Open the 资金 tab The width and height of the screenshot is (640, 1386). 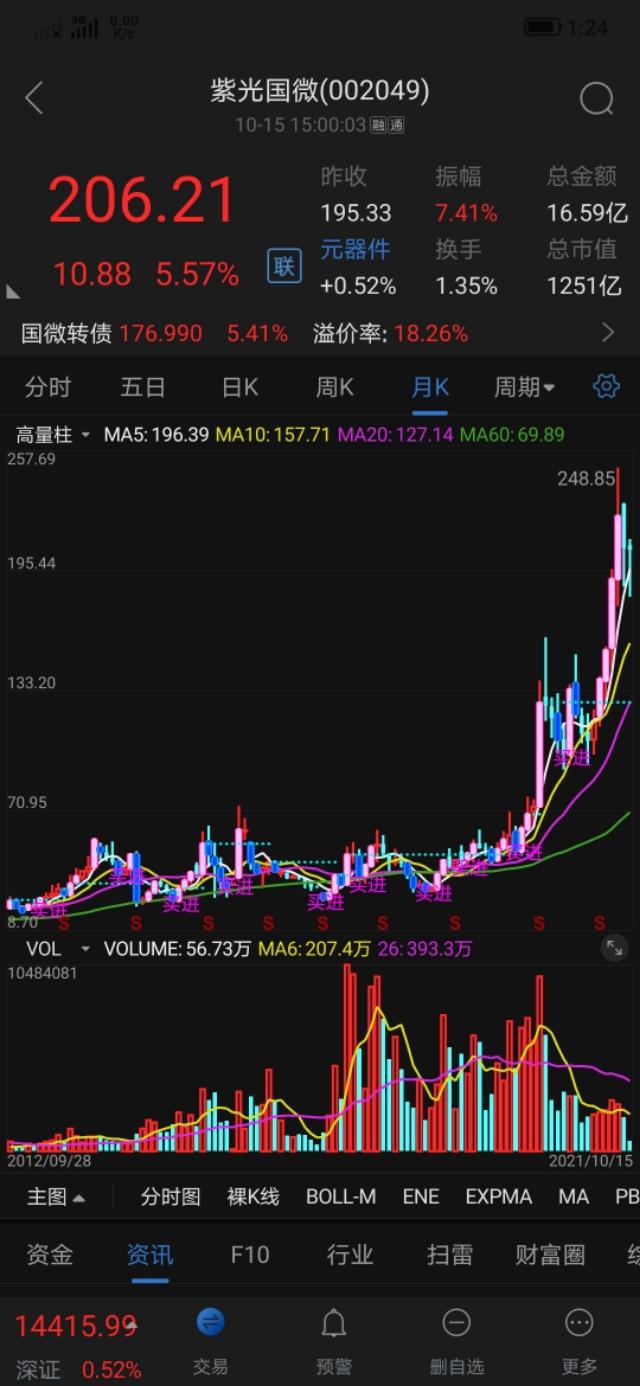49,1254
